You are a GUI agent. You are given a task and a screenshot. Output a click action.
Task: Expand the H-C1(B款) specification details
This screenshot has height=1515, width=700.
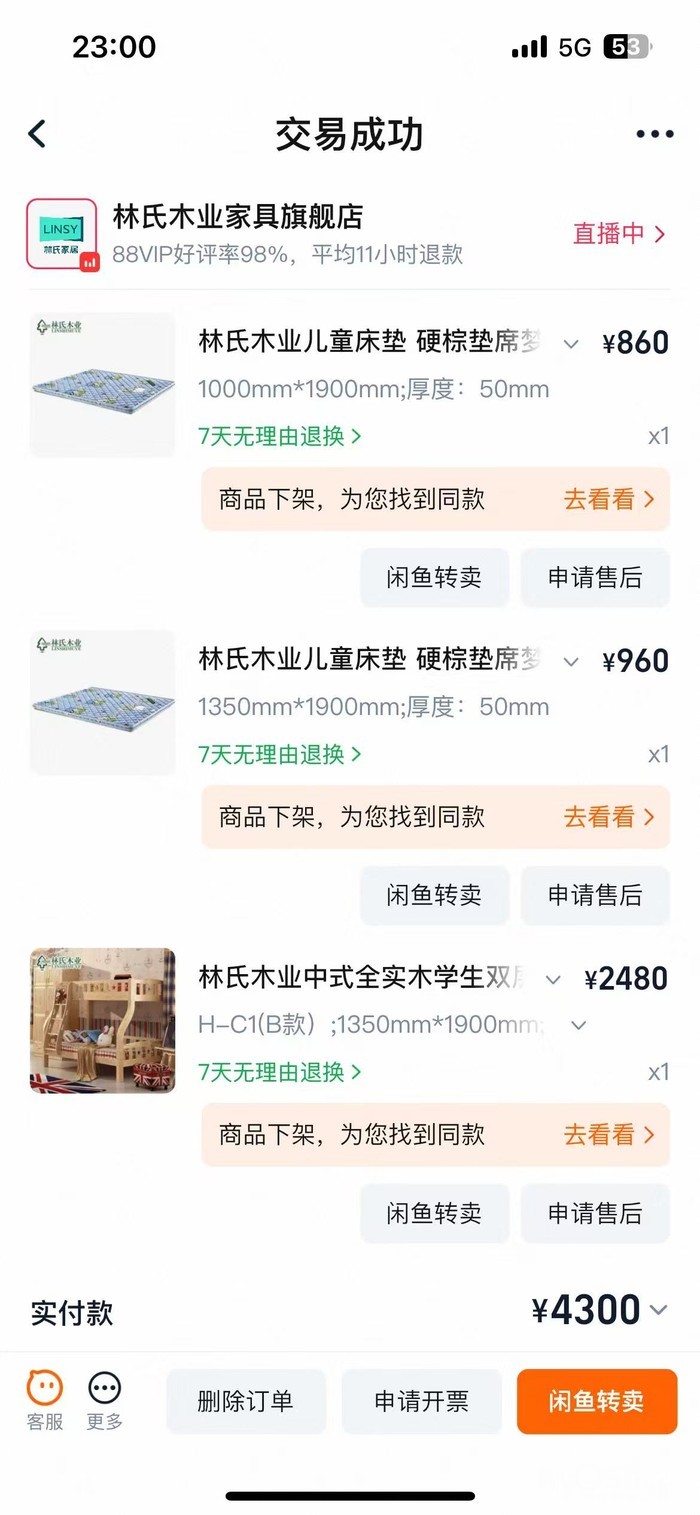(x=578, y=1025)
